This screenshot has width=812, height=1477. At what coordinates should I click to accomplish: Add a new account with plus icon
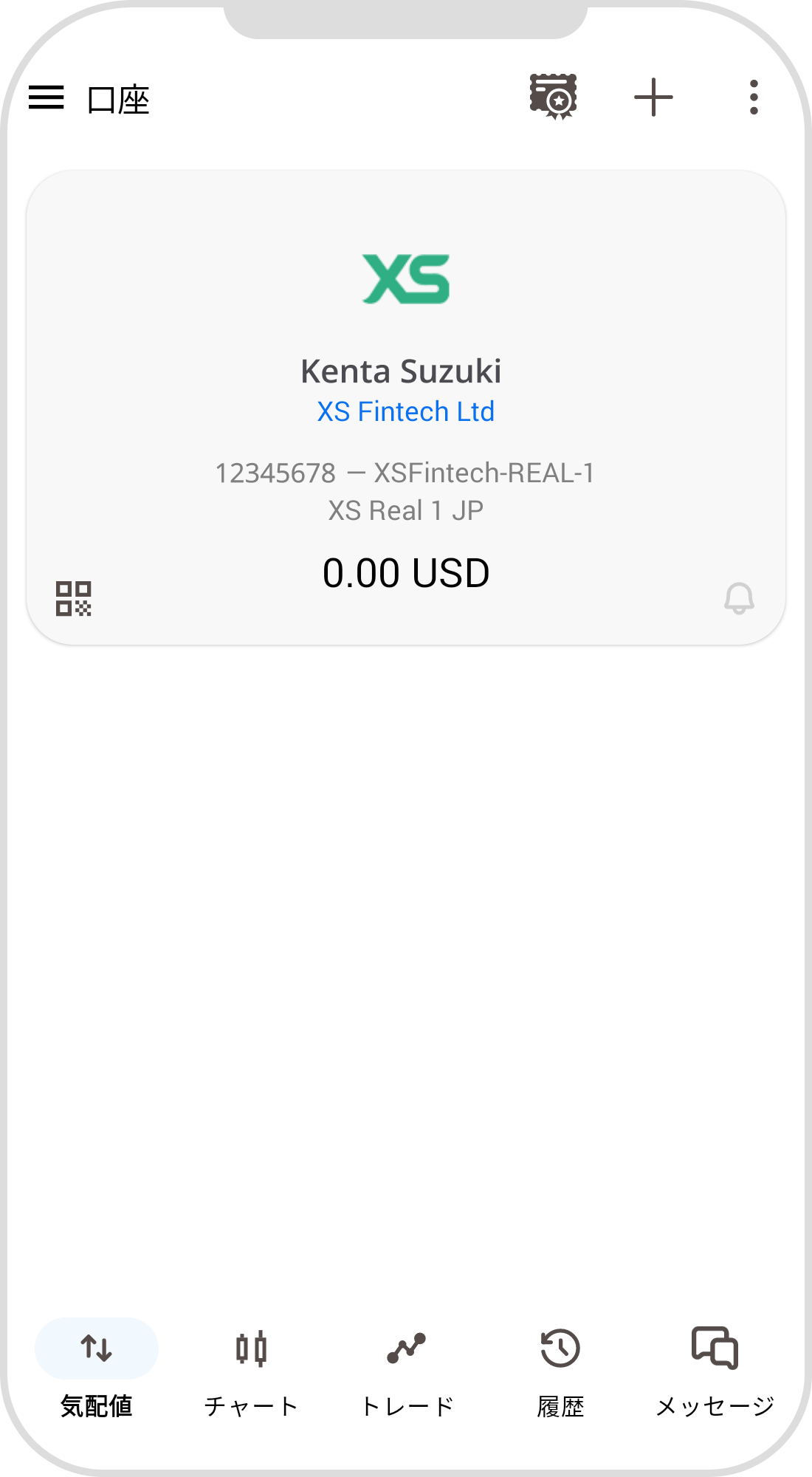point(653,97)
